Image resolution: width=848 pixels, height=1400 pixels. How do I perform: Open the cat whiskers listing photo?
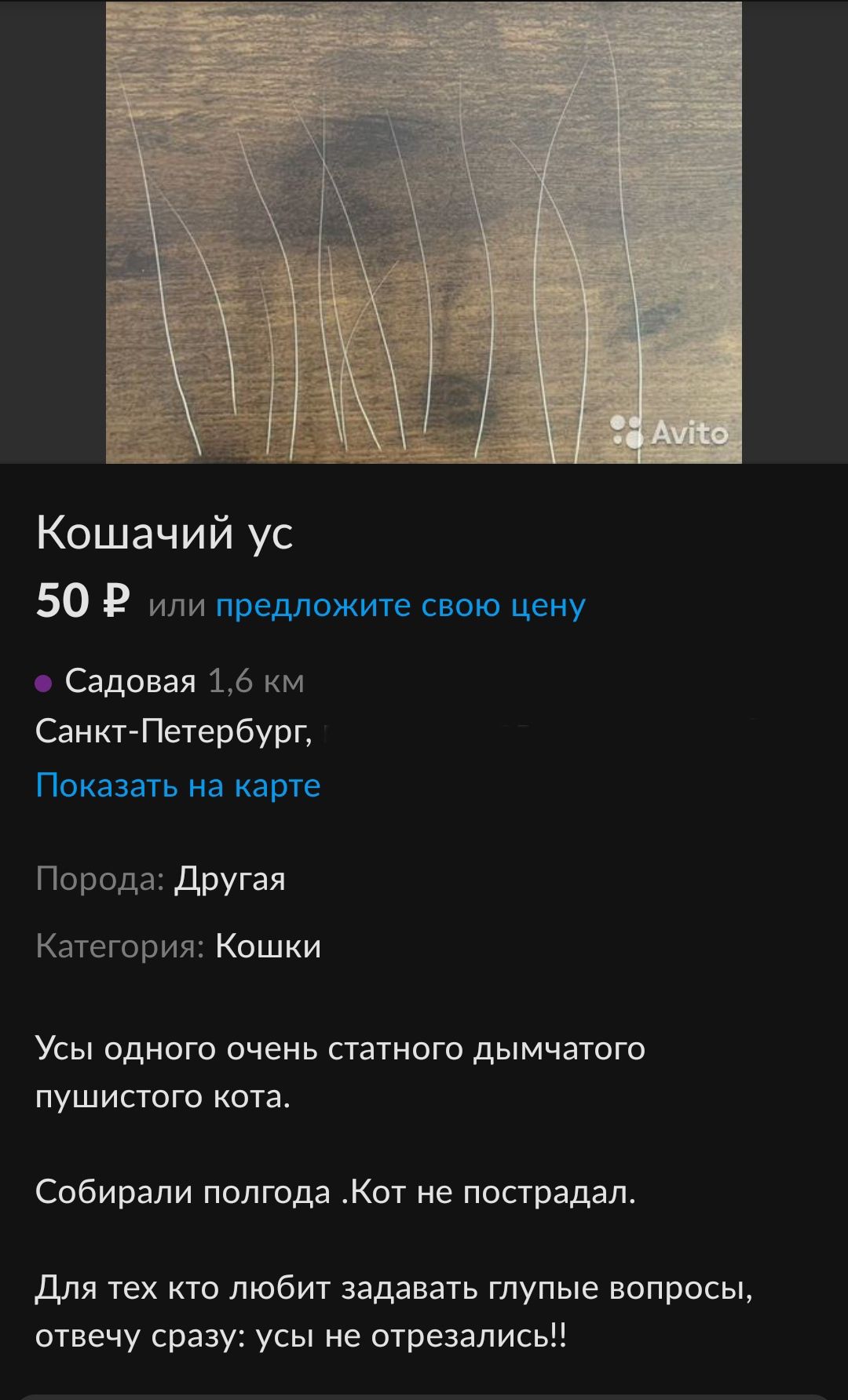click(x=424, y=232)
